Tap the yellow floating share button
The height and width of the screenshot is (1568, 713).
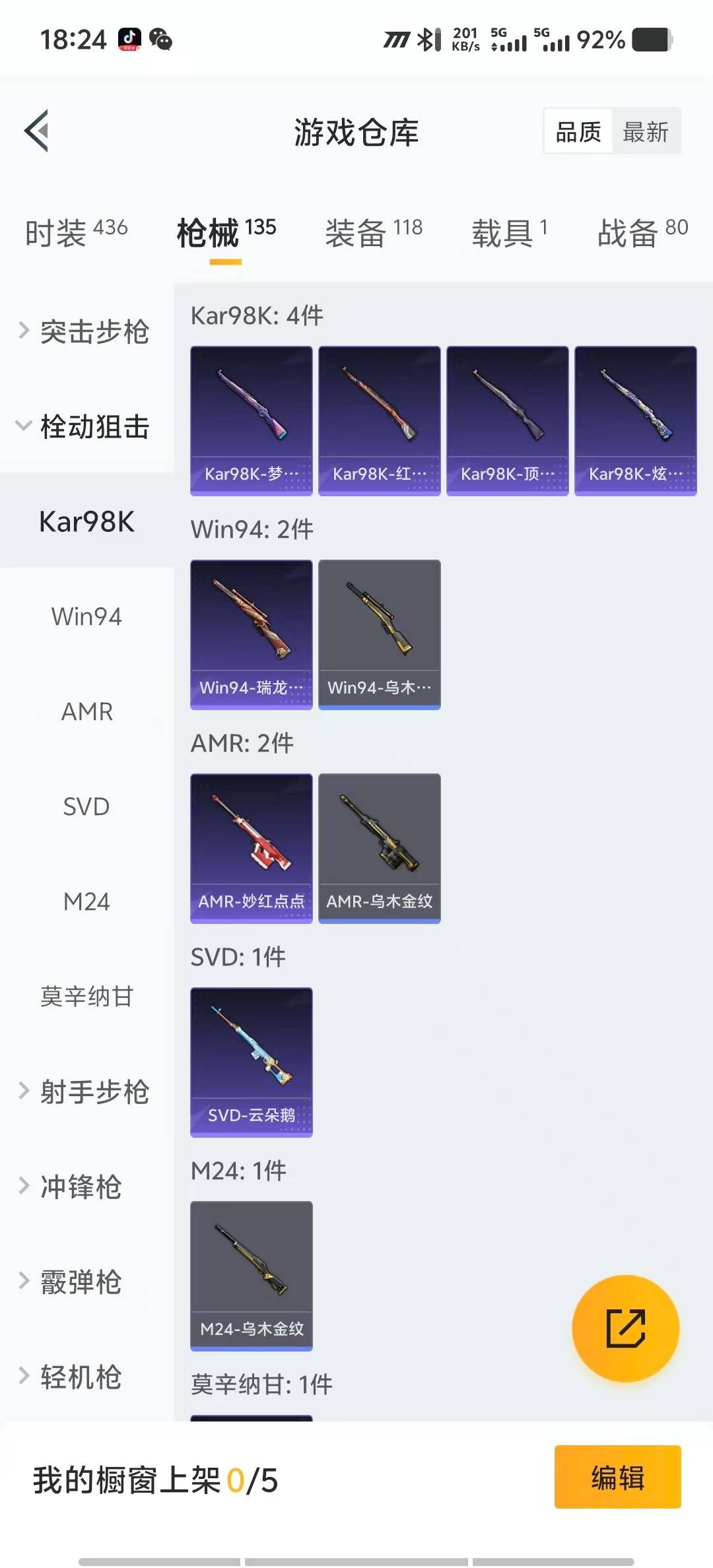[625, 1328]
